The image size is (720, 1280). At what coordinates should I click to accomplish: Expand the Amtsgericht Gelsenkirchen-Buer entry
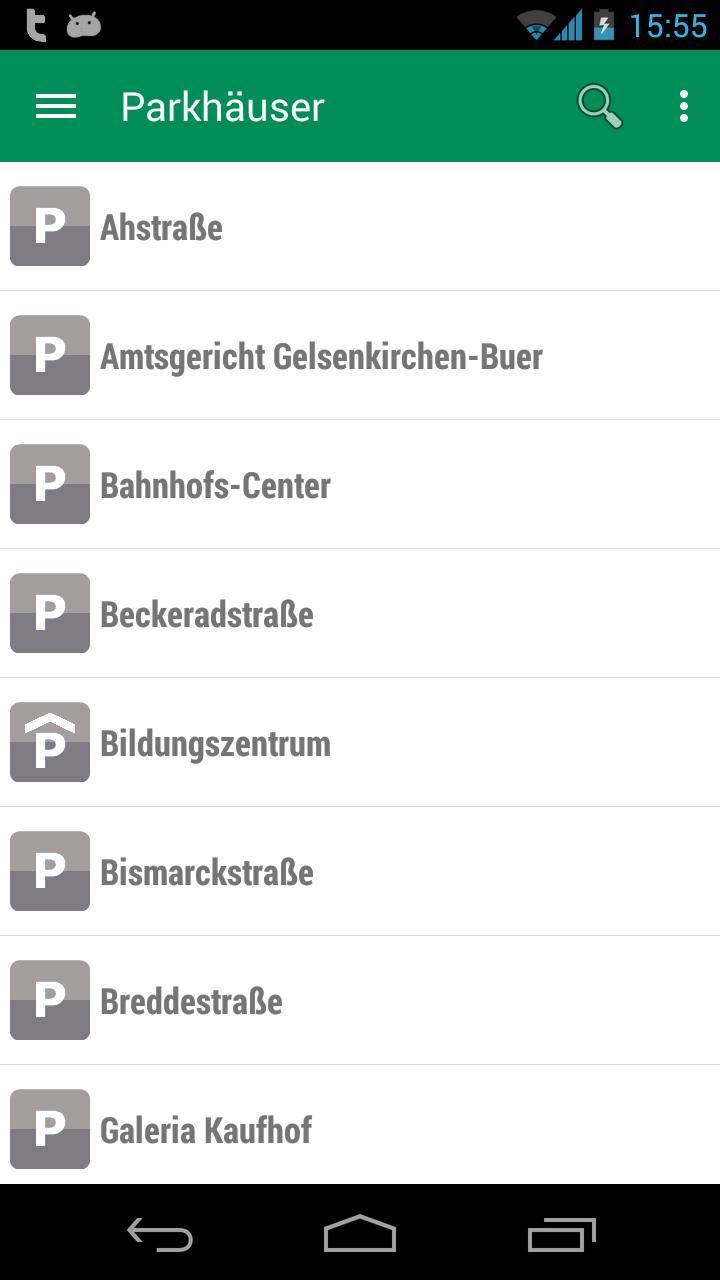click(x=320, y=355)
